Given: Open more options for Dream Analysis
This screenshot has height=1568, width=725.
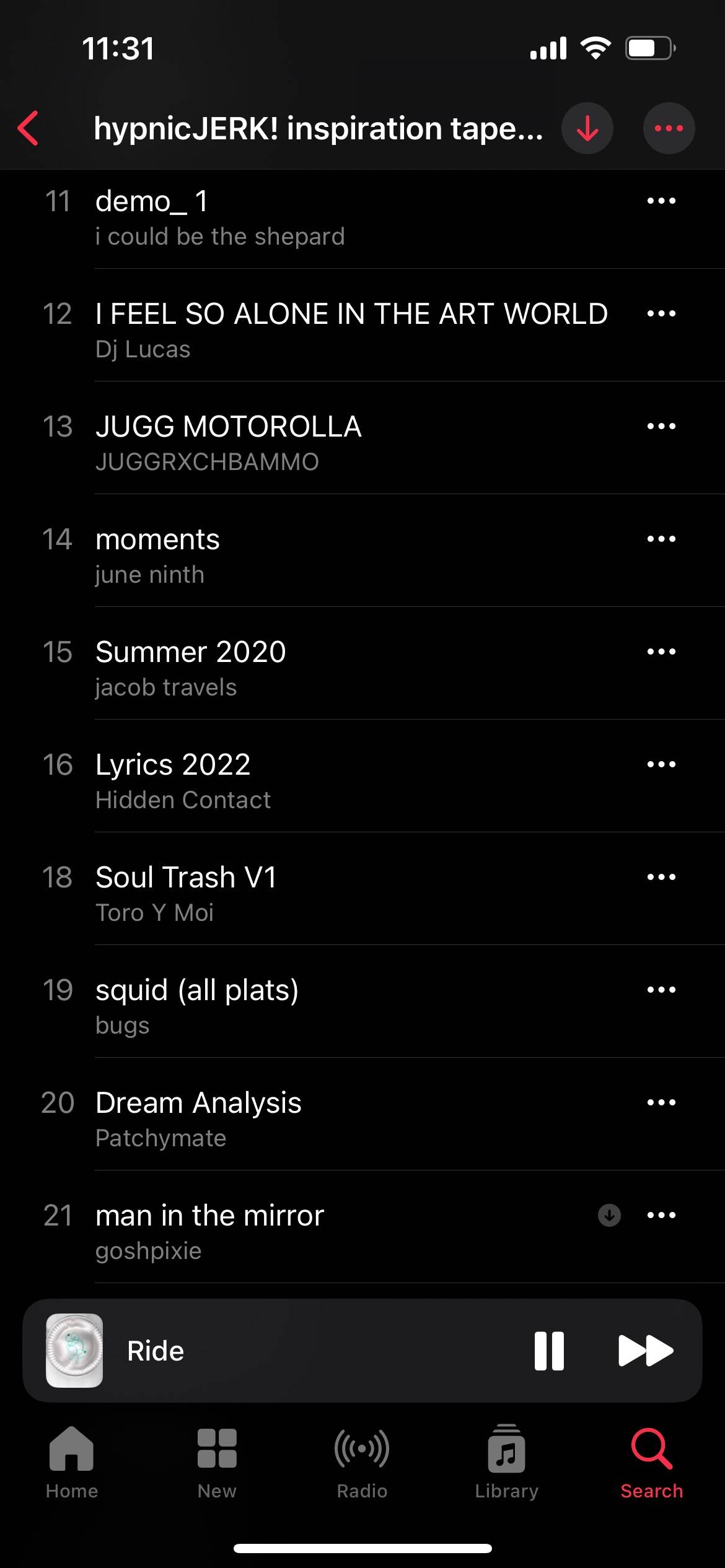Looking at the screenshot, I should pos(661,1102).
